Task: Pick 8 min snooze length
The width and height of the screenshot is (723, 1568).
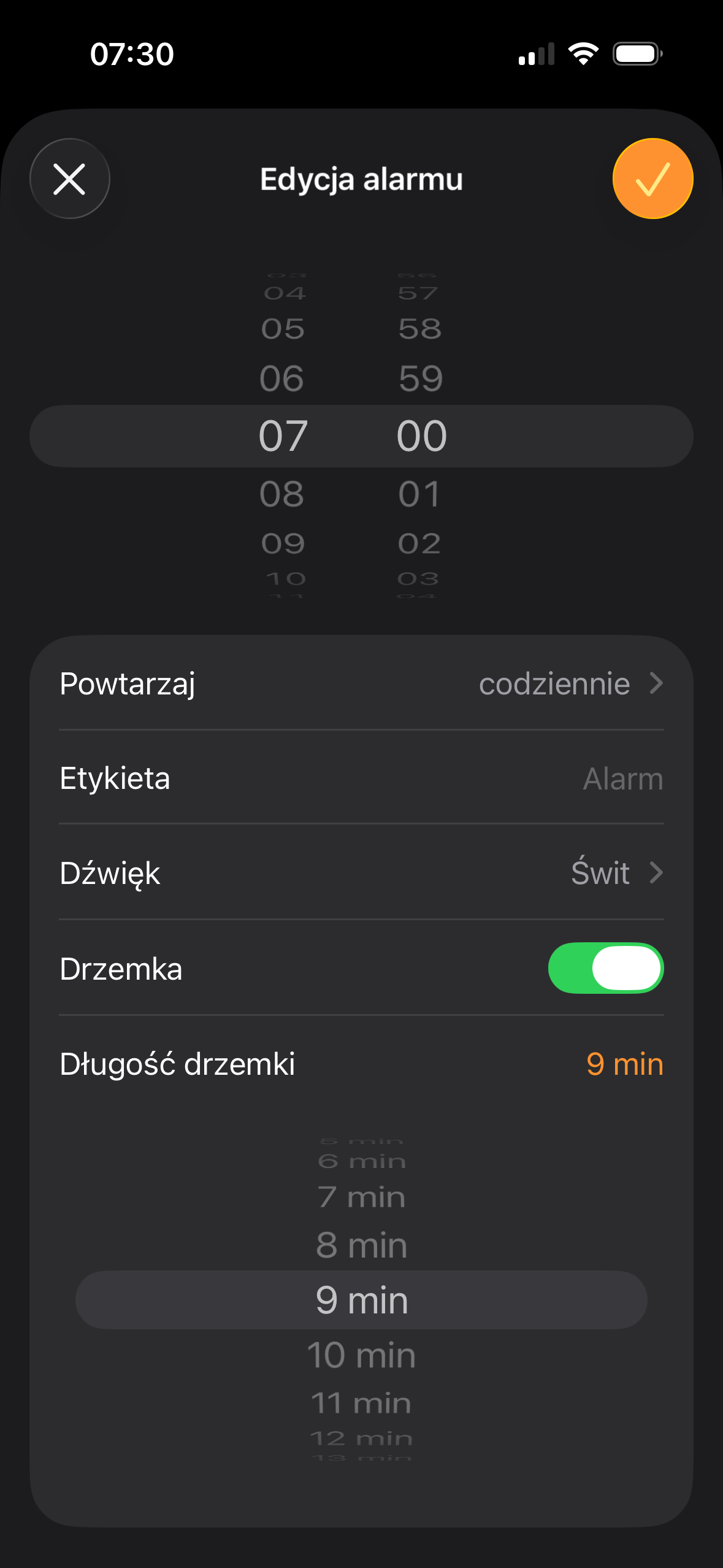Action: [361, 1245]
